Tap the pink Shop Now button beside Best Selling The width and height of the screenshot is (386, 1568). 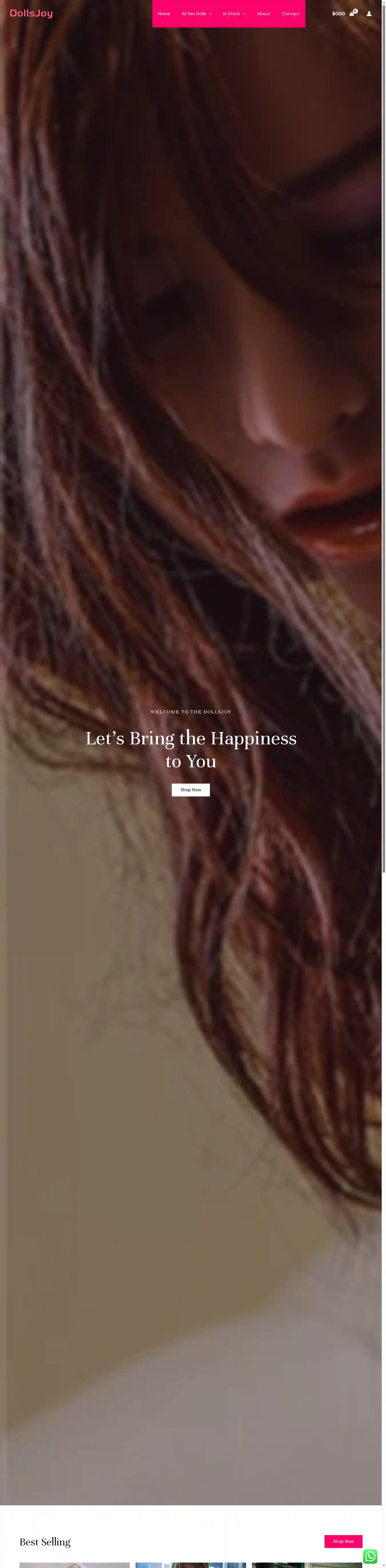click(343, 1541)
